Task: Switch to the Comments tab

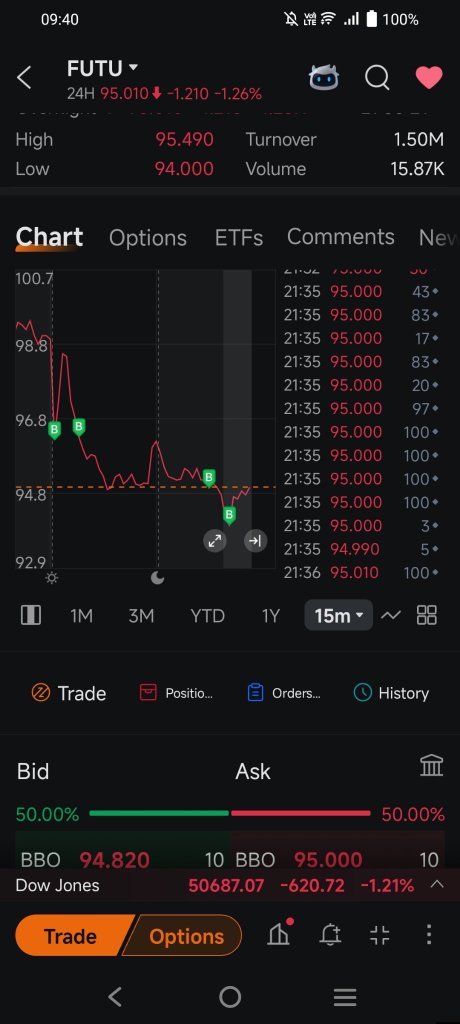Action: [340, 236]
